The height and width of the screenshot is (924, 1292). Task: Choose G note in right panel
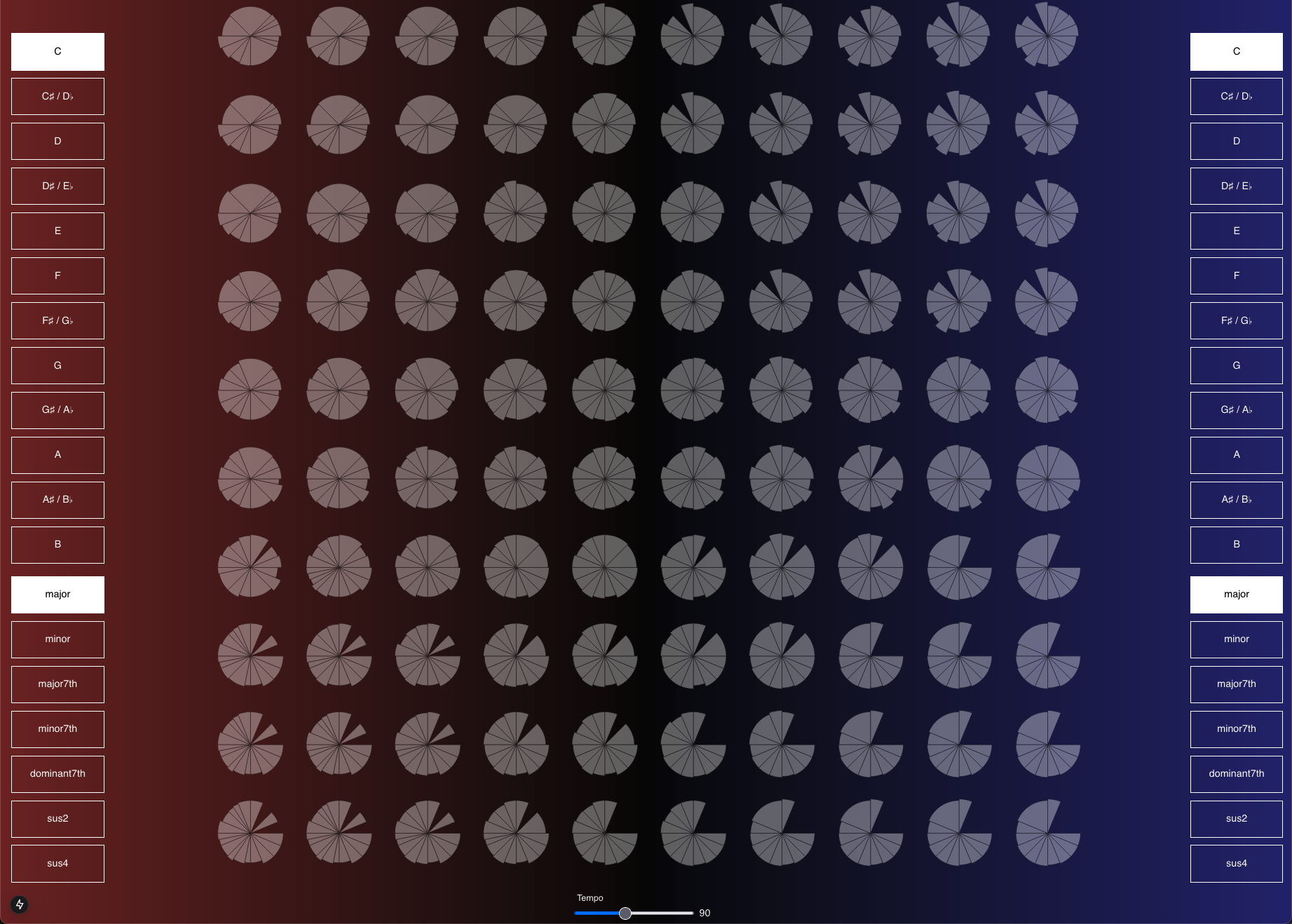point(1236,365)
